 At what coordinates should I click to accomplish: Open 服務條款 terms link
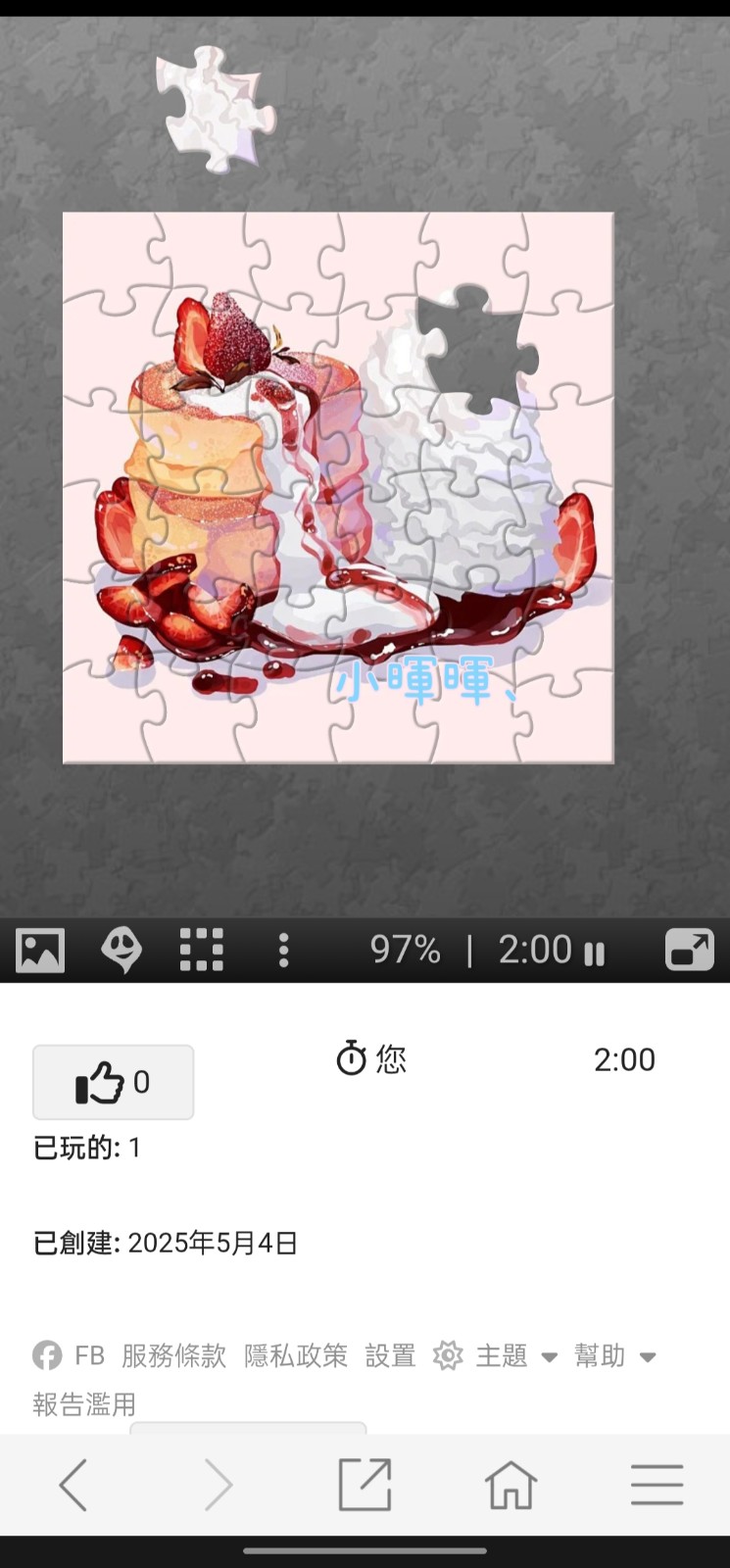pos(173,1355)
